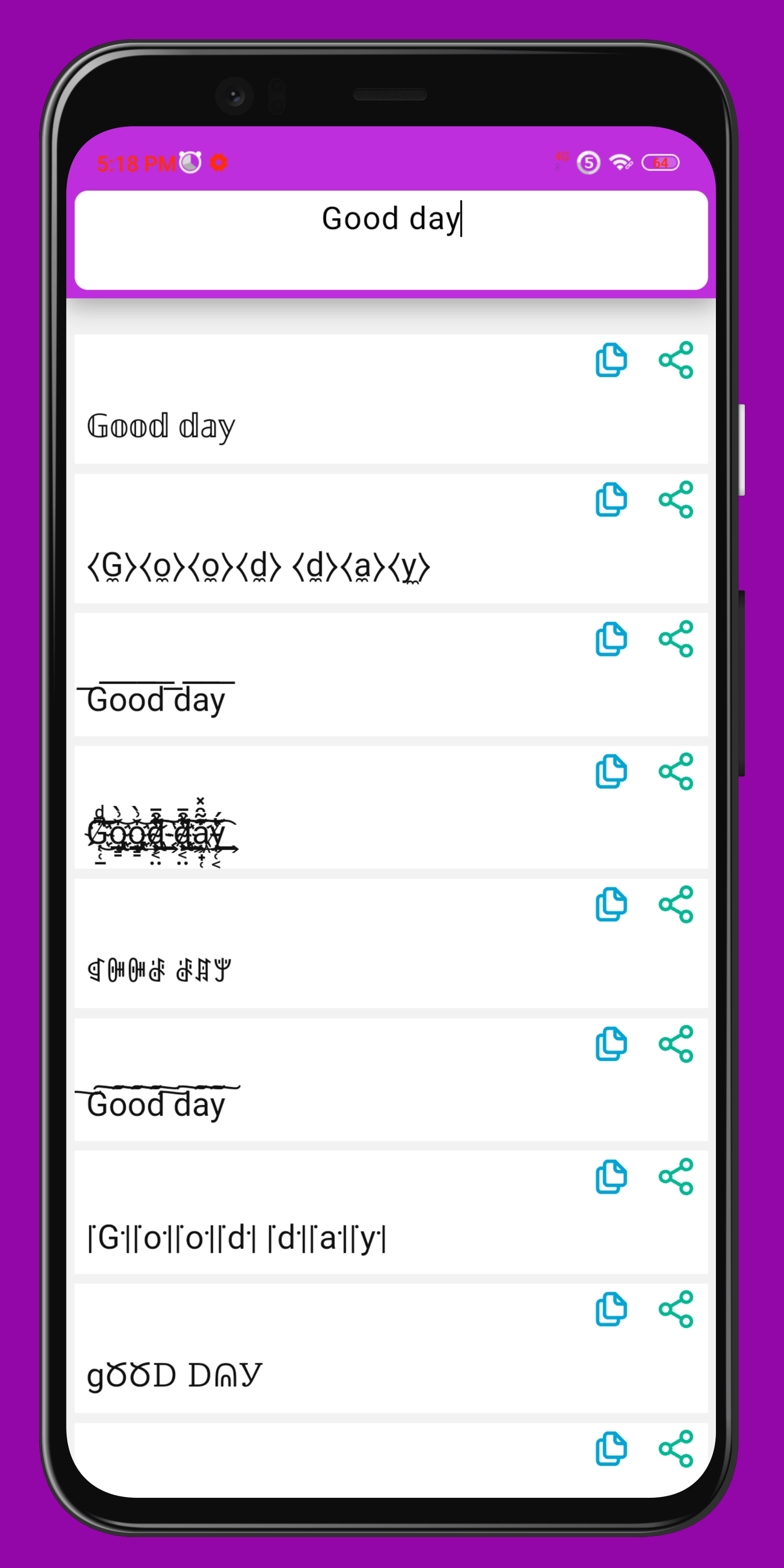Copy the plain serif 'Good day' style

click(611, 358)
